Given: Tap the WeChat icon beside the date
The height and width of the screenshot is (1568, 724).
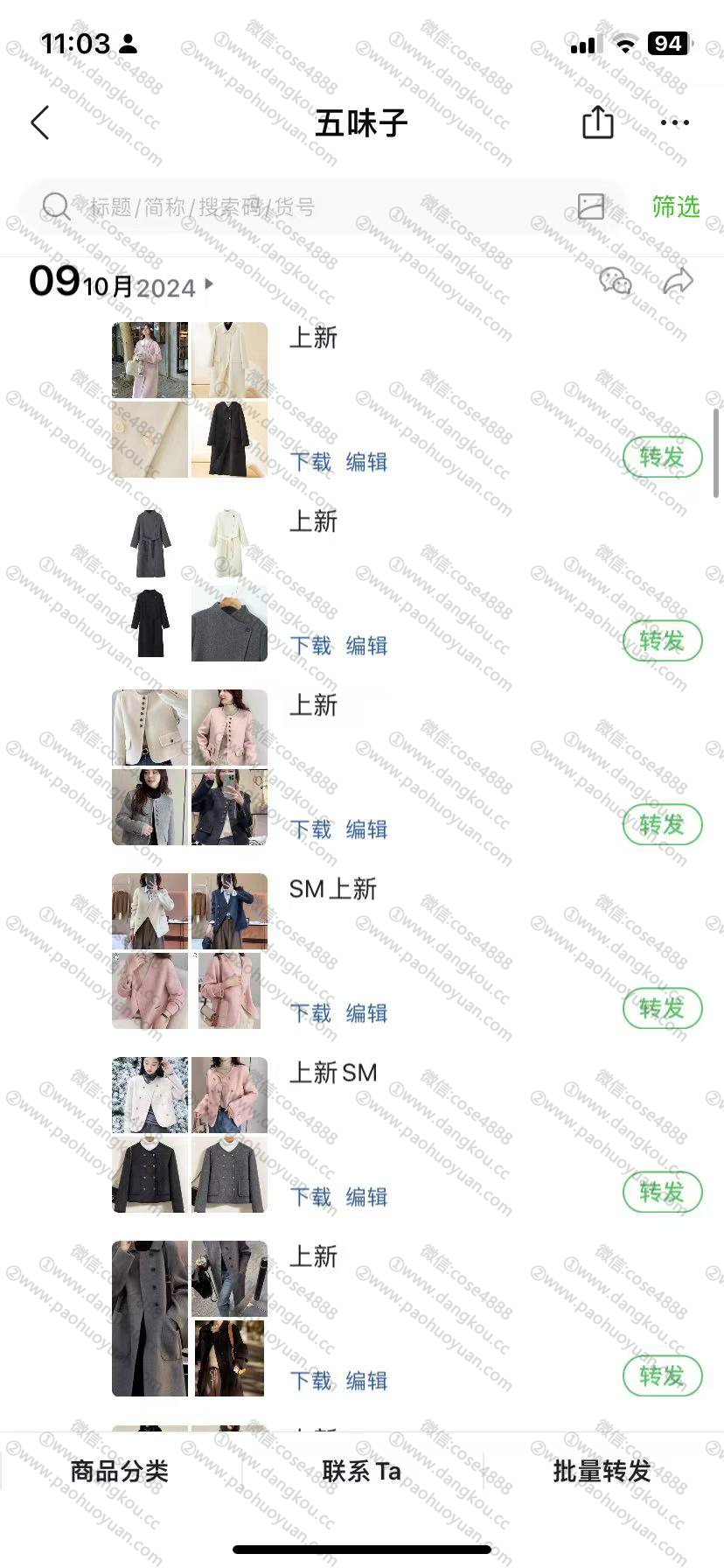Looking at the screenshot, I should tap(616, 281).
